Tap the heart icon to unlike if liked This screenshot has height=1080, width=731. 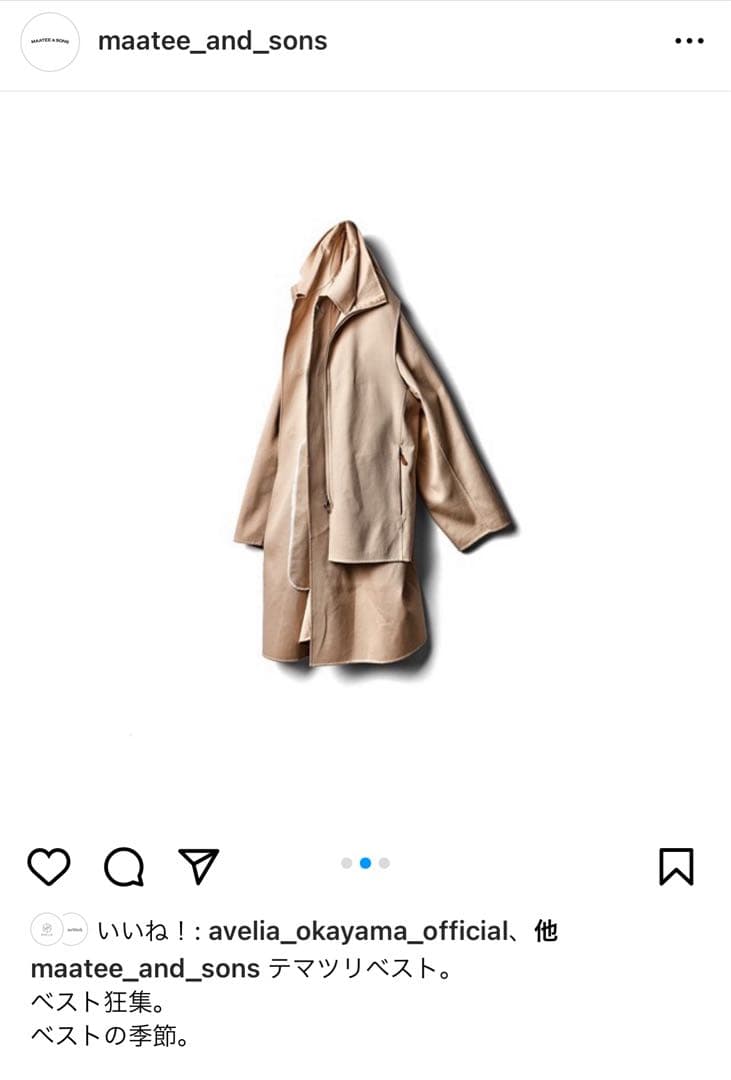49,866
